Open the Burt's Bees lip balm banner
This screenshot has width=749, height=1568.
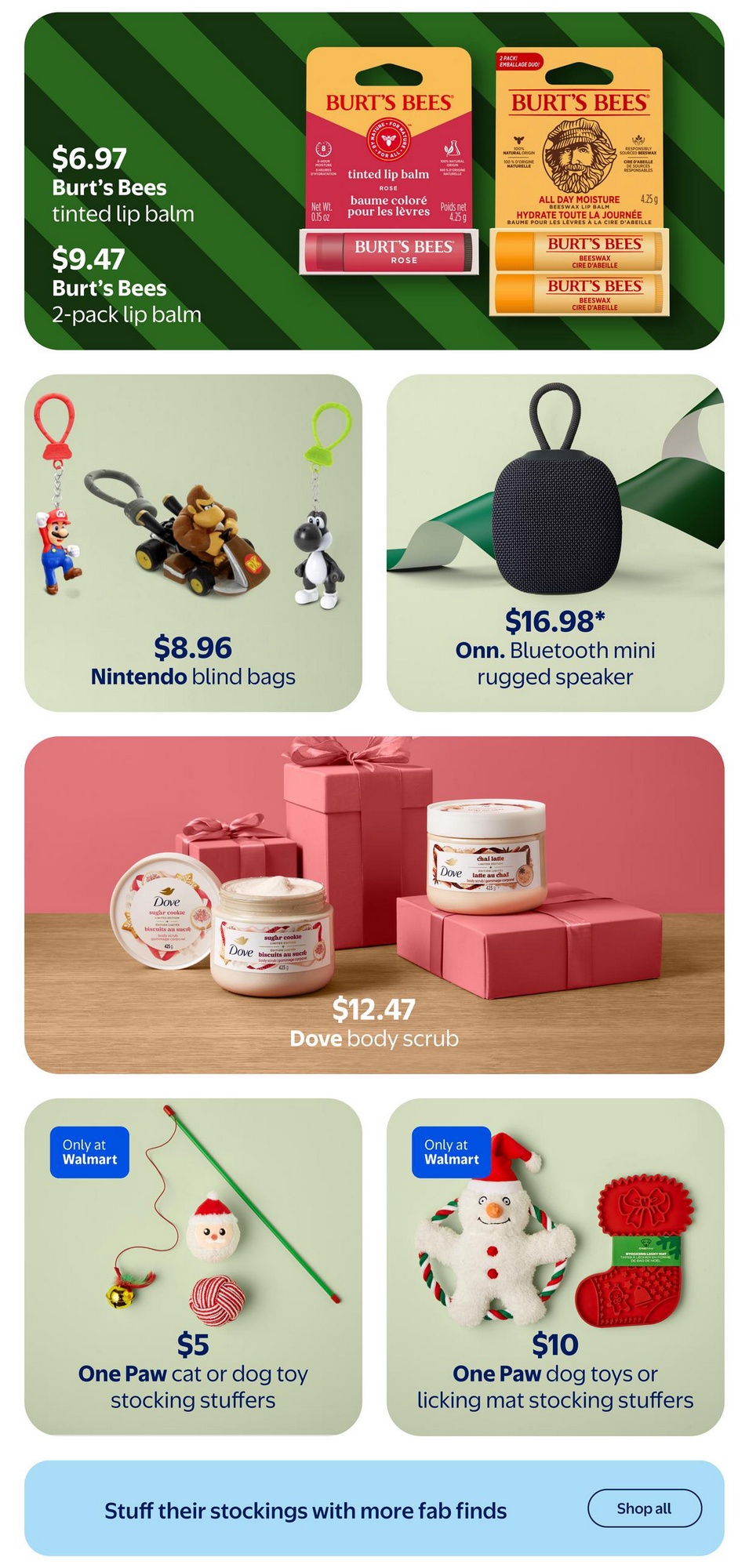coord(374,181)
